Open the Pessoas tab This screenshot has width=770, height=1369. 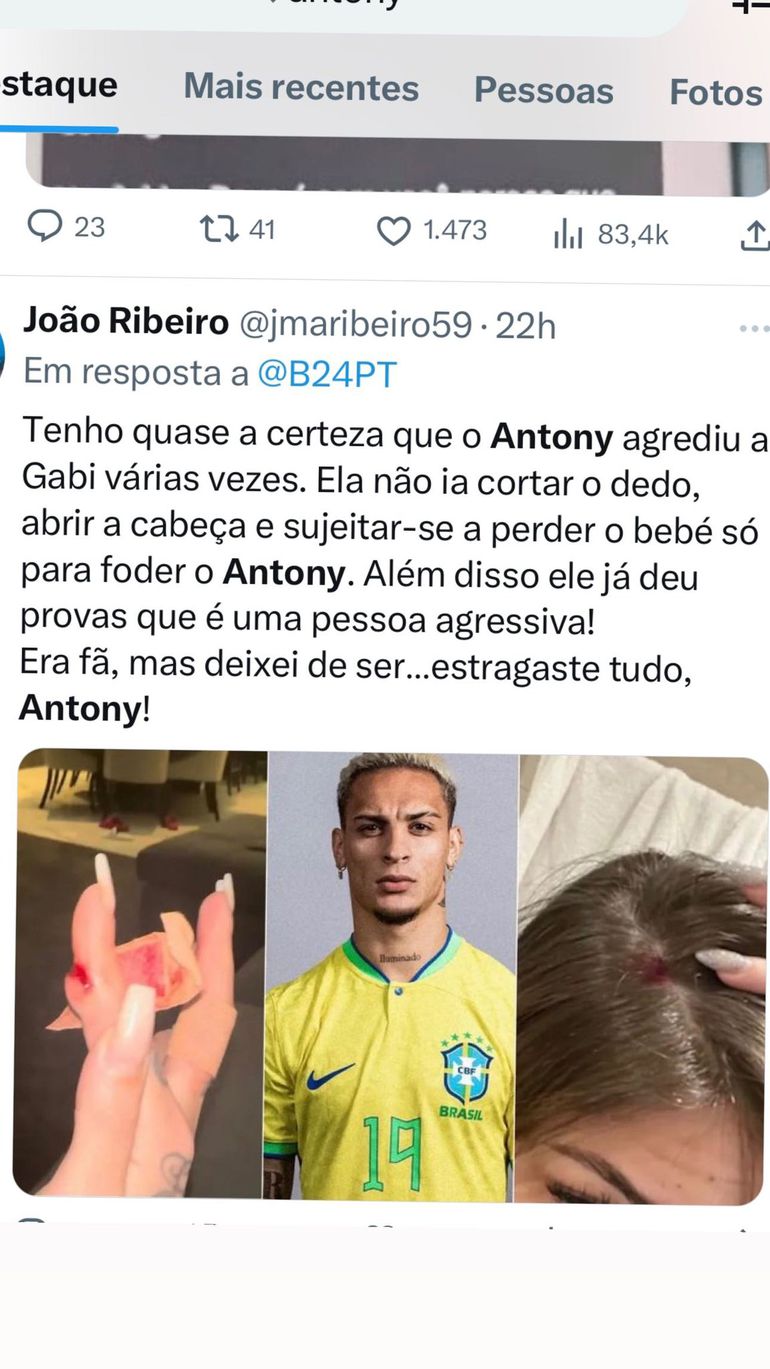pyautogui.click(x=543, y=90)
